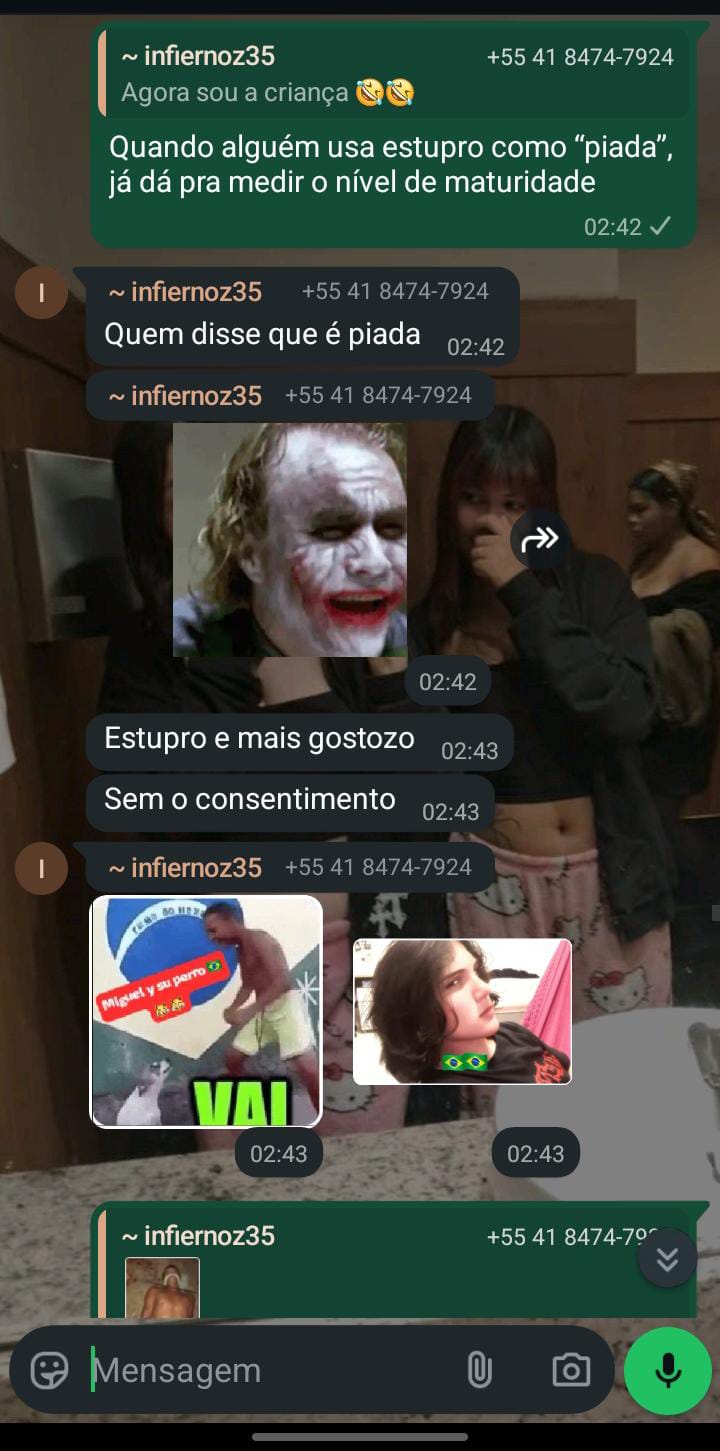Image resolution: width=720 pixels, height=1451 pixels.
Task: Open the emoji and sticker picker
Action: pos(49,1370)
